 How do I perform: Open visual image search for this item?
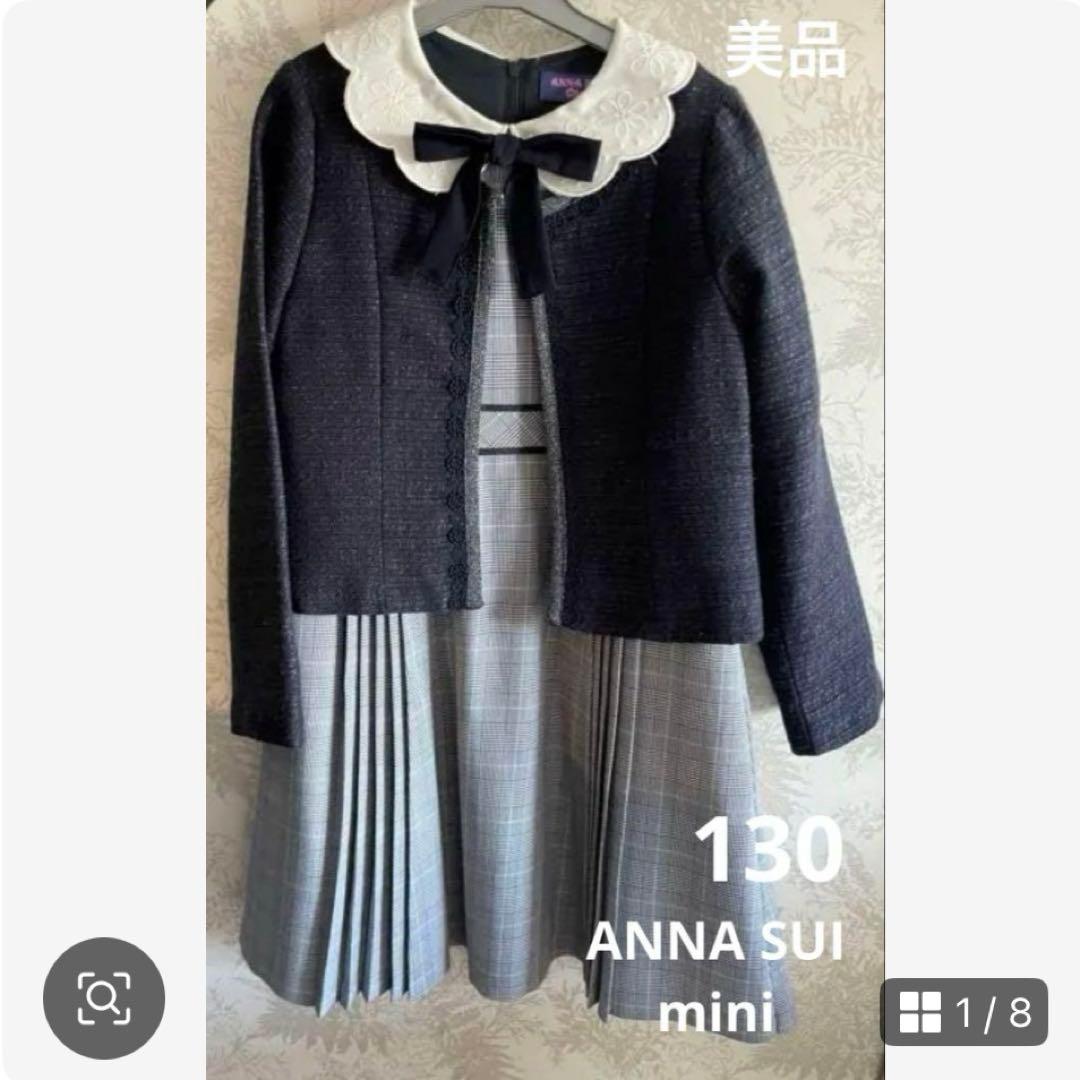(103, 996)
